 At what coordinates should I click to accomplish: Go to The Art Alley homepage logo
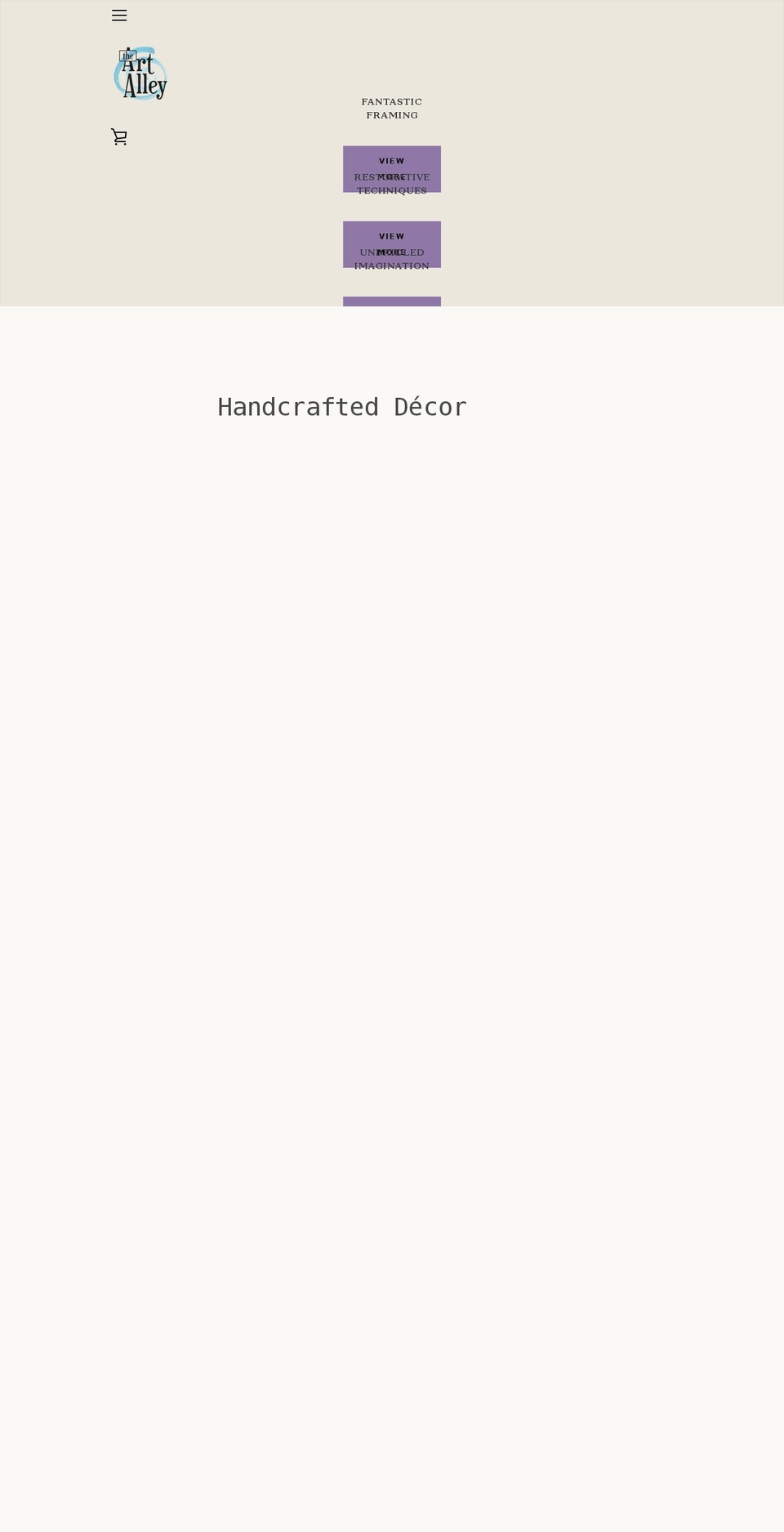point(140,74)
